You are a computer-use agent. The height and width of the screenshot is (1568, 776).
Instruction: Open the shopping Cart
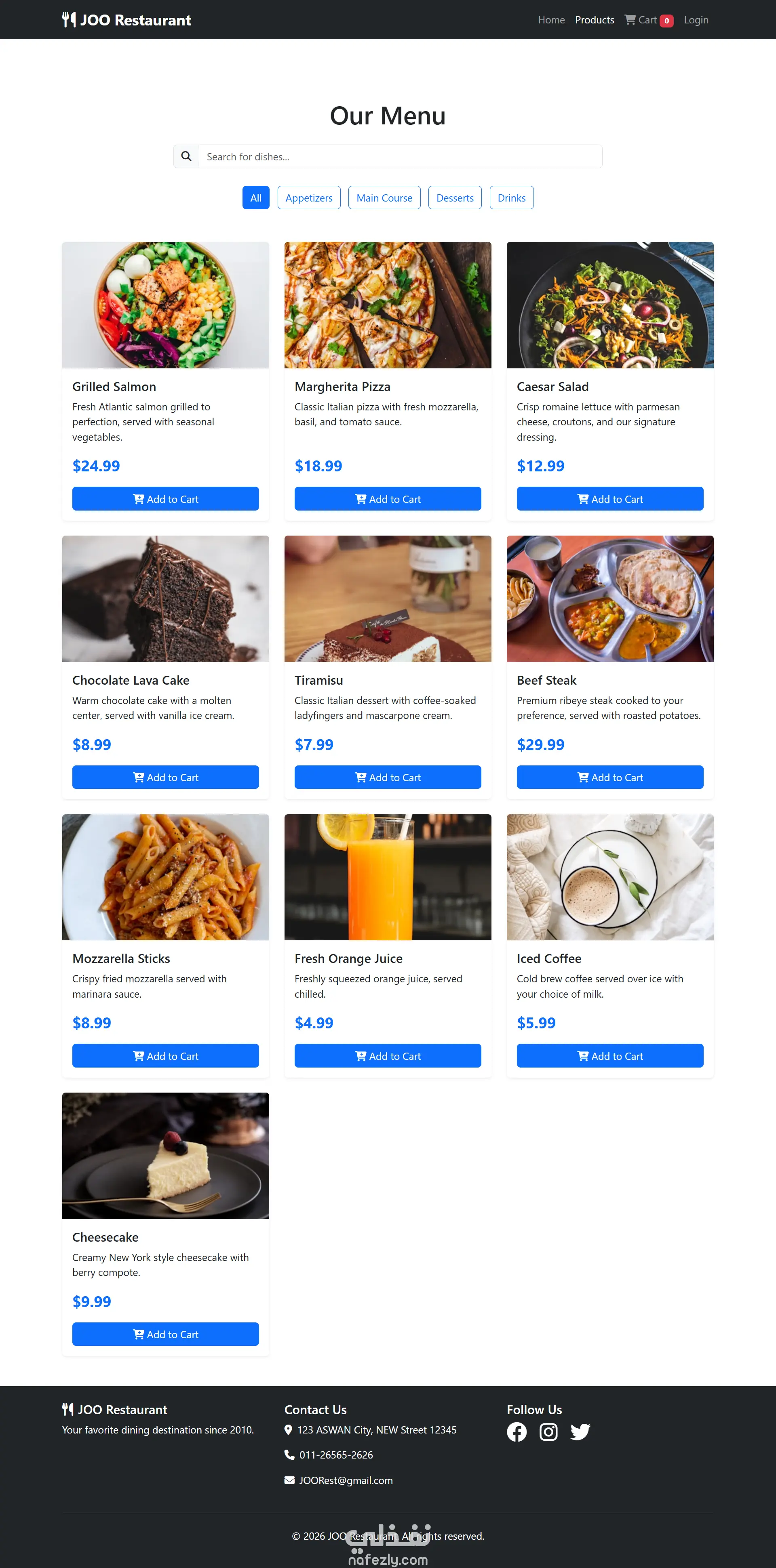[648, 20]
